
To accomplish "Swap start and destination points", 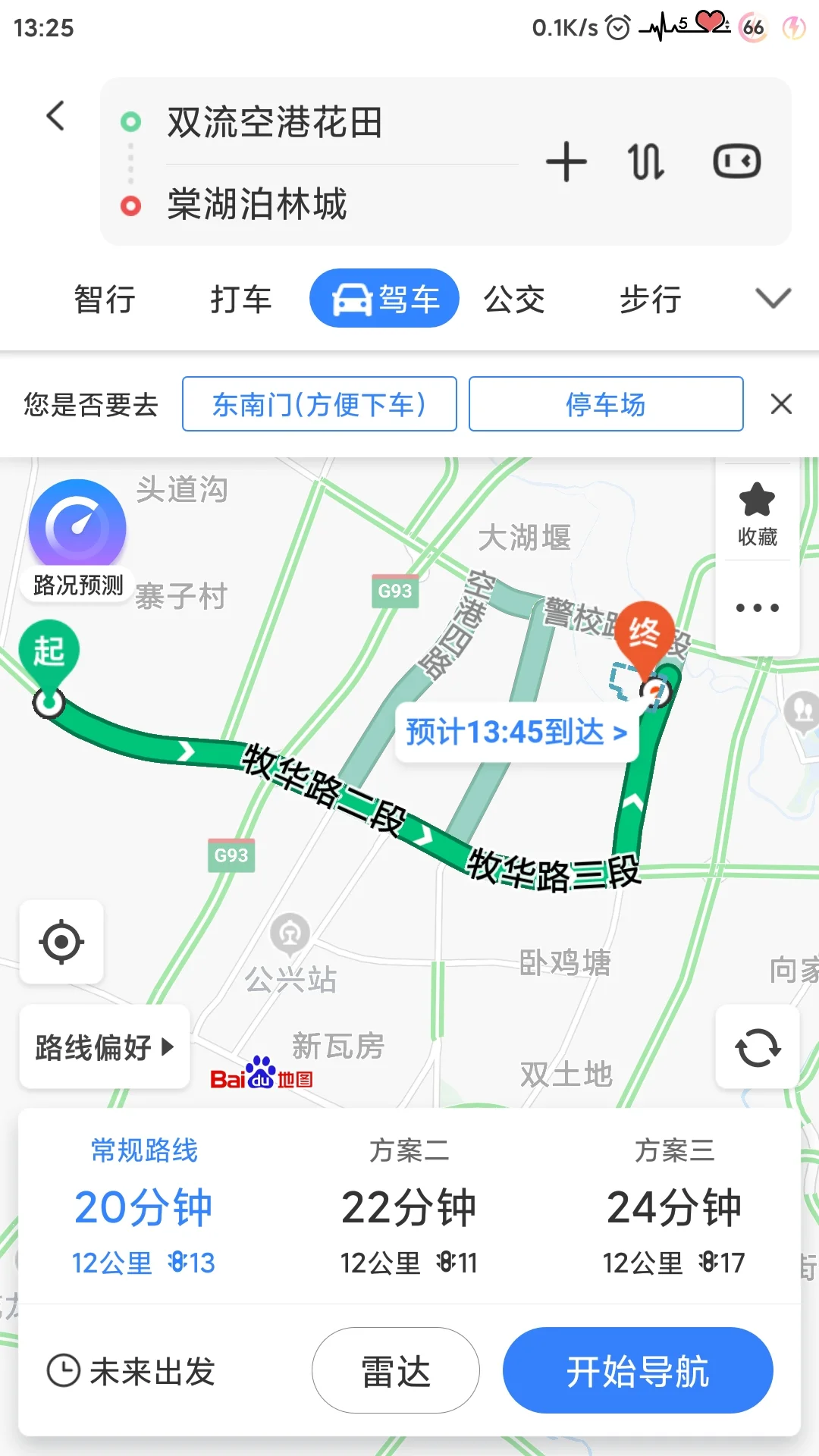I will [x=646, y=161].
